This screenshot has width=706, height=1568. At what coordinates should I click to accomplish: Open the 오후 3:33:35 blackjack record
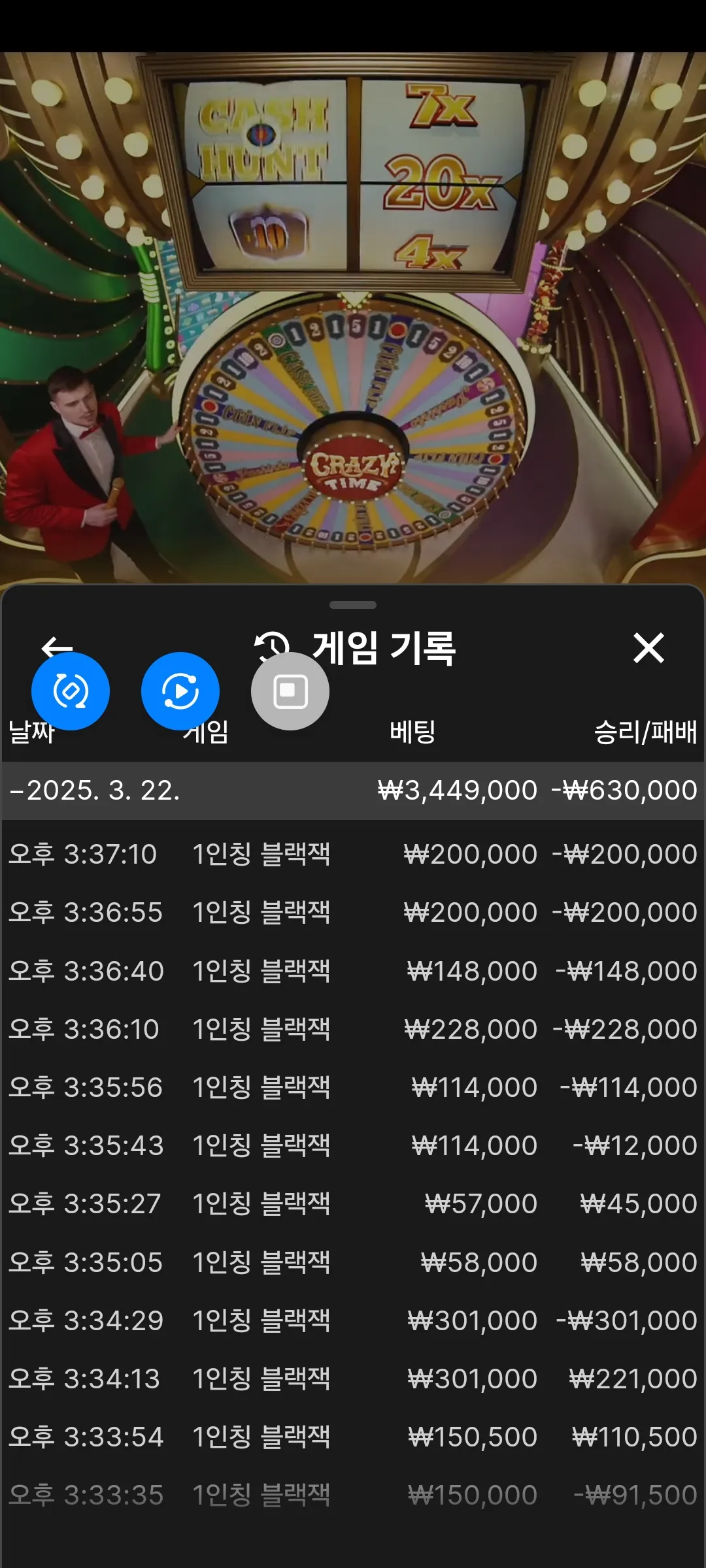(x=353, y=1495)
